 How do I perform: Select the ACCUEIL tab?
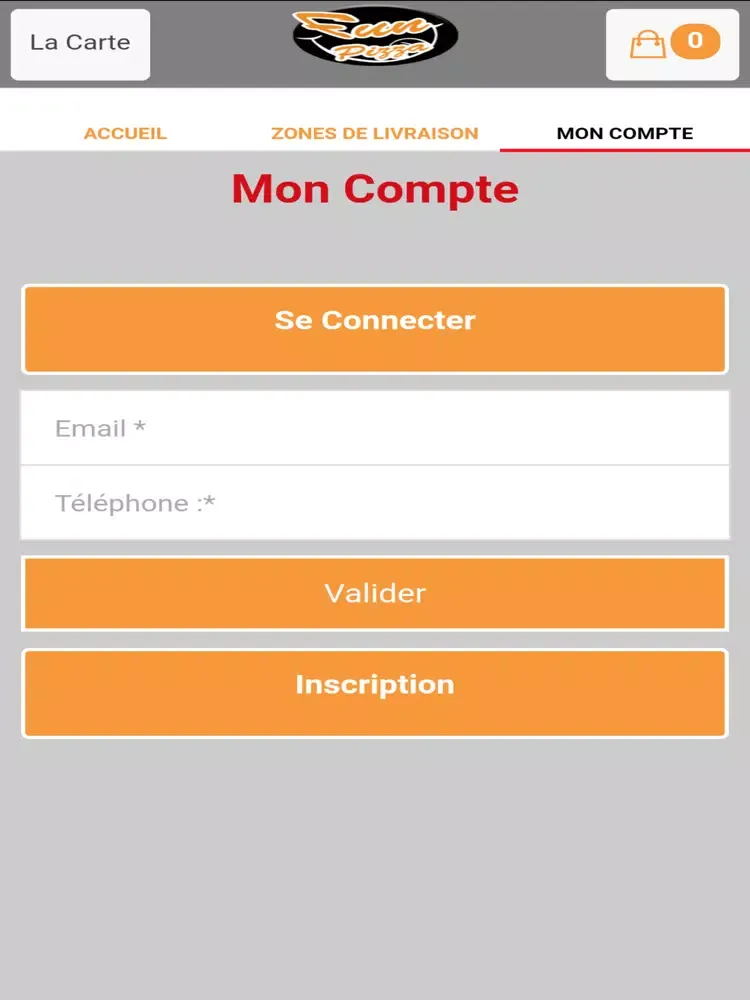pos(125,132)
